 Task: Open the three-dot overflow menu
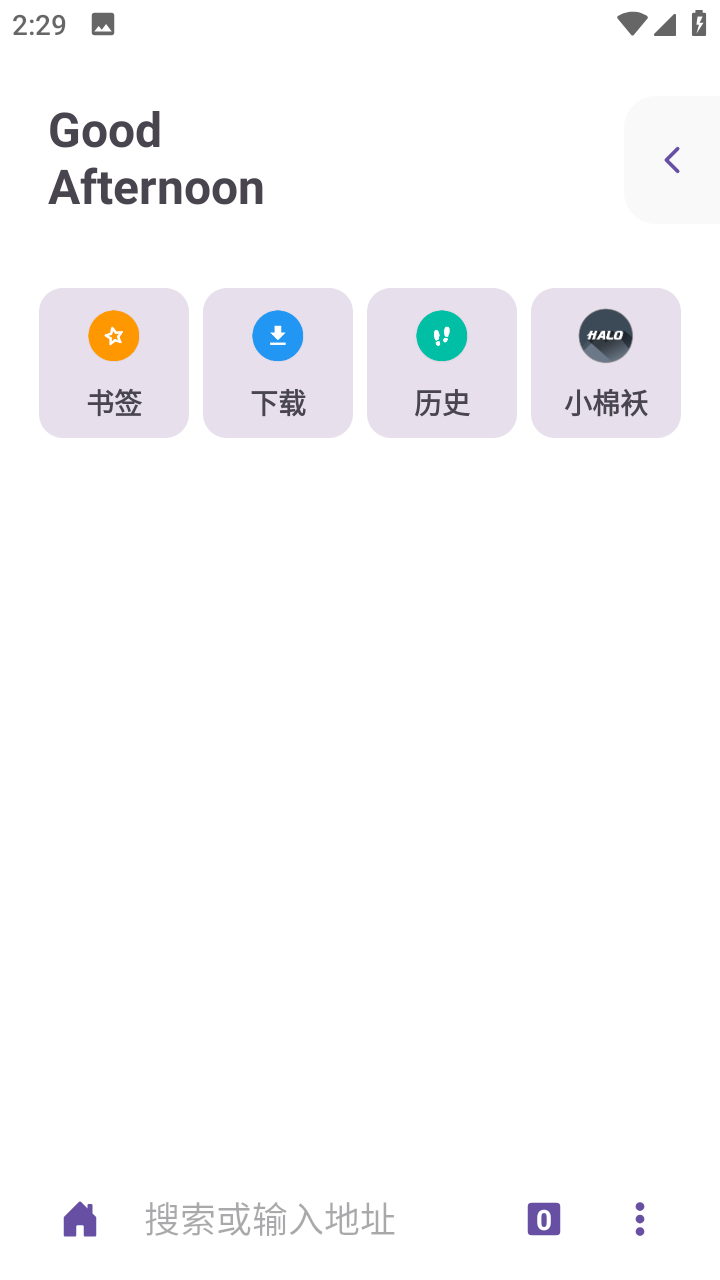pyautogui.click(x=639, y=1218)
